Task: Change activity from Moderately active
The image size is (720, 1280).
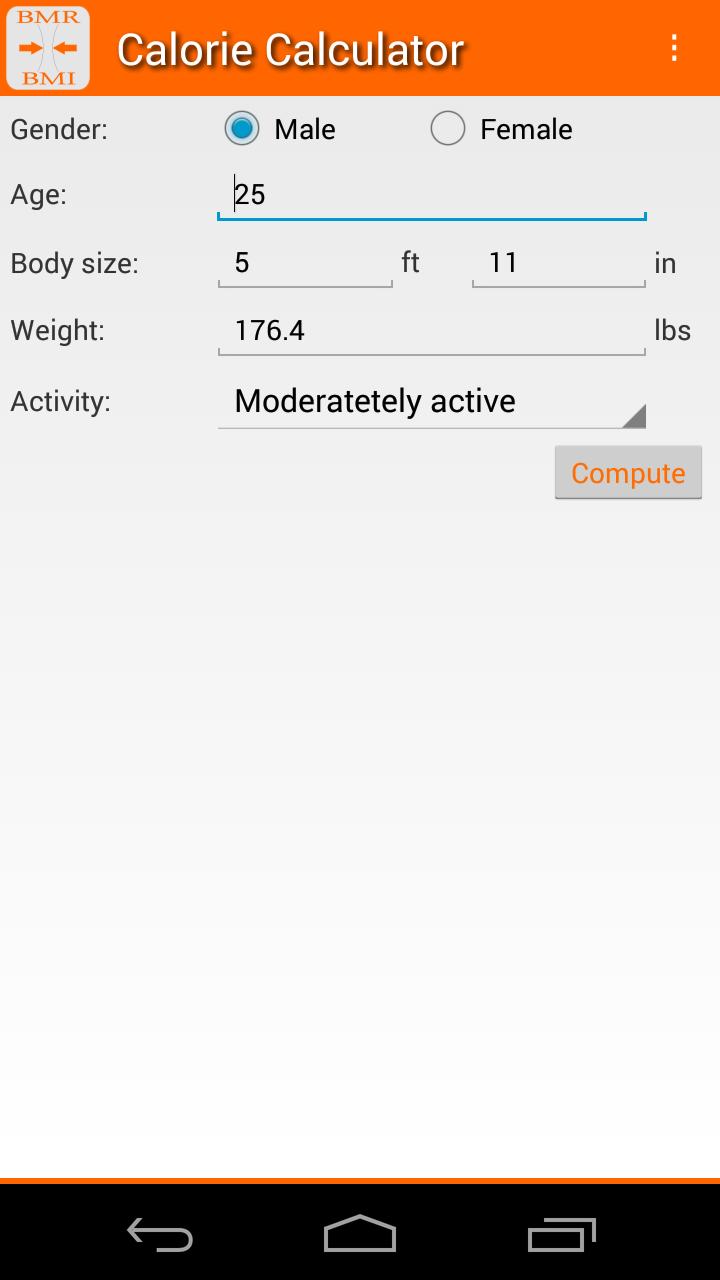Action: [430, 401]
